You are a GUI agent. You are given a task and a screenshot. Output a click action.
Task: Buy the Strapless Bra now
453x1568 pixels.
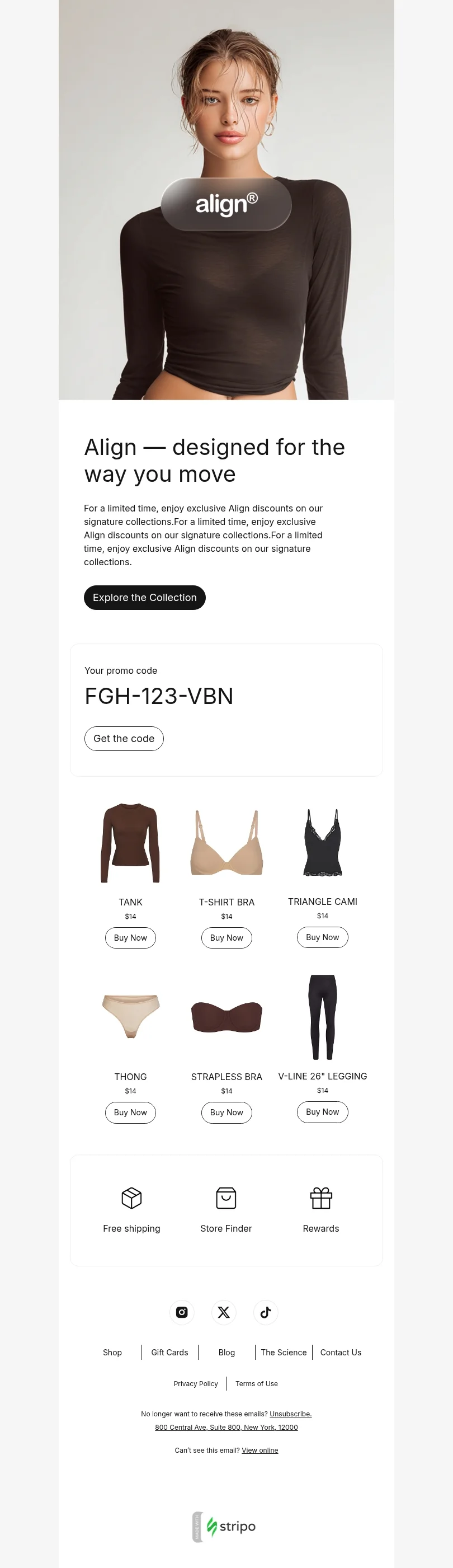226,1112
